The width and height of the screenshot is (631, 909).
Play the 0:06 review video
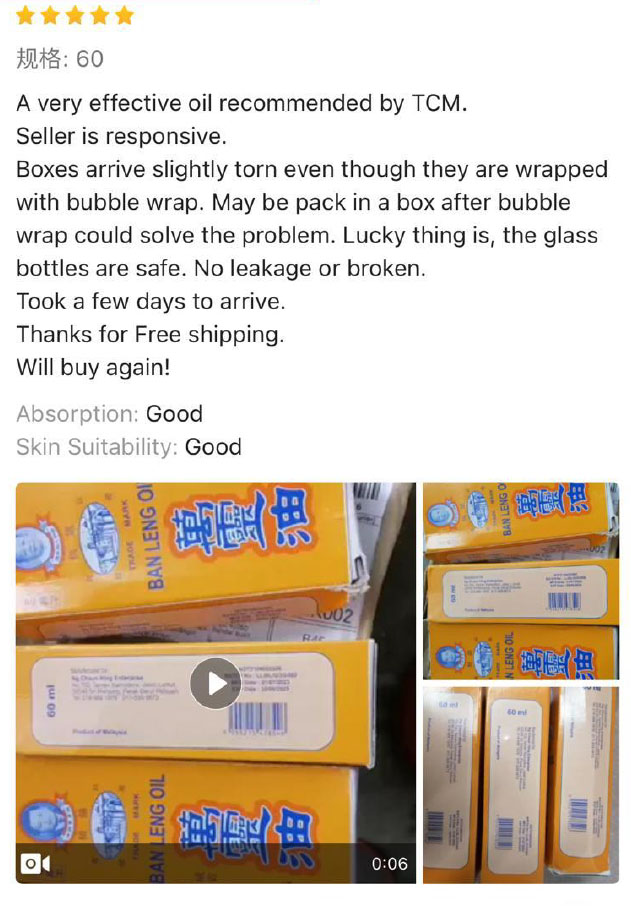(x=215, y=683)
